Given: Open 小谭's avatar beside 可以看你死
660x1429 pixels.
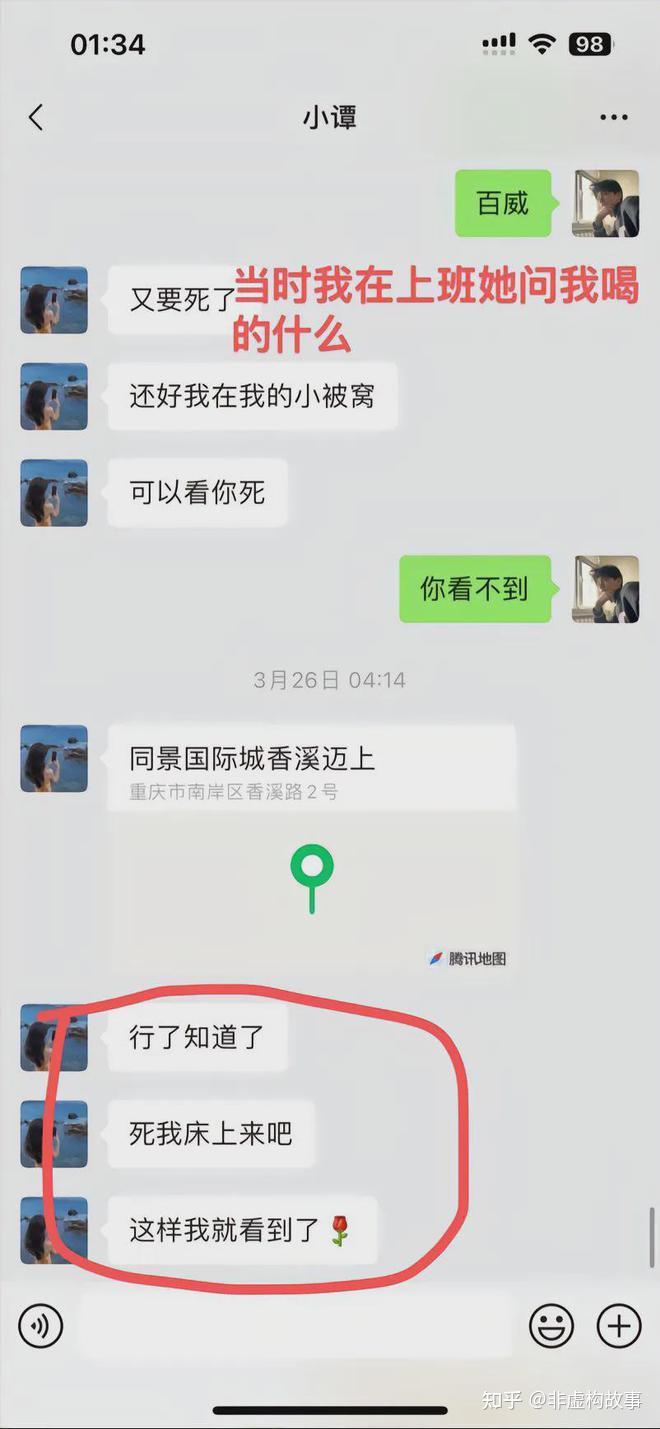Looking at the screenshot, I should pyautogui.click(x=54, y=493).
